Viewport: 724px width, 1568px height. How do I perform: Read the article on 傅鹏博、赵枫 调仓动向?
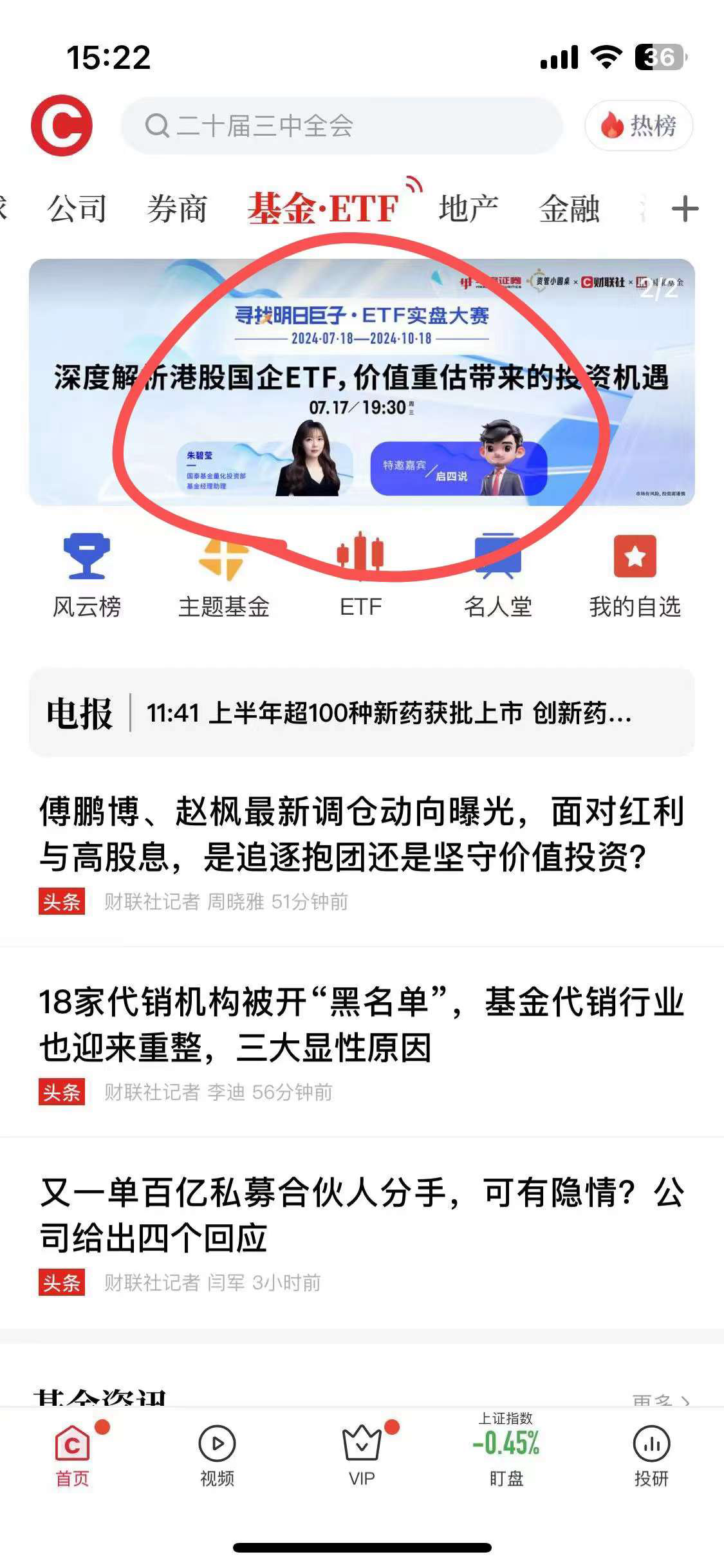click(x=362, y=834)
